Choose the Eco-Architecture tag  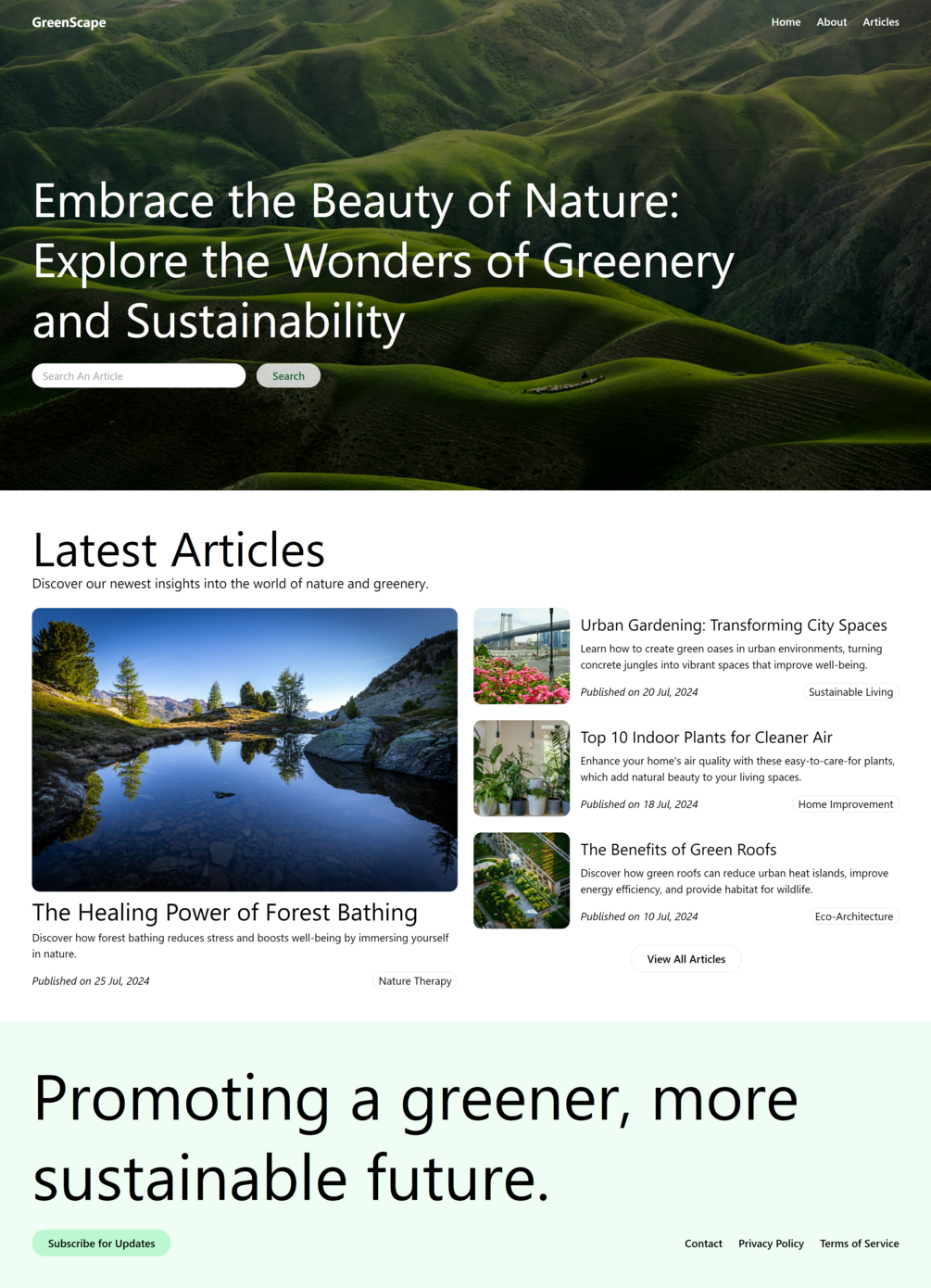[x=854, y=916]
